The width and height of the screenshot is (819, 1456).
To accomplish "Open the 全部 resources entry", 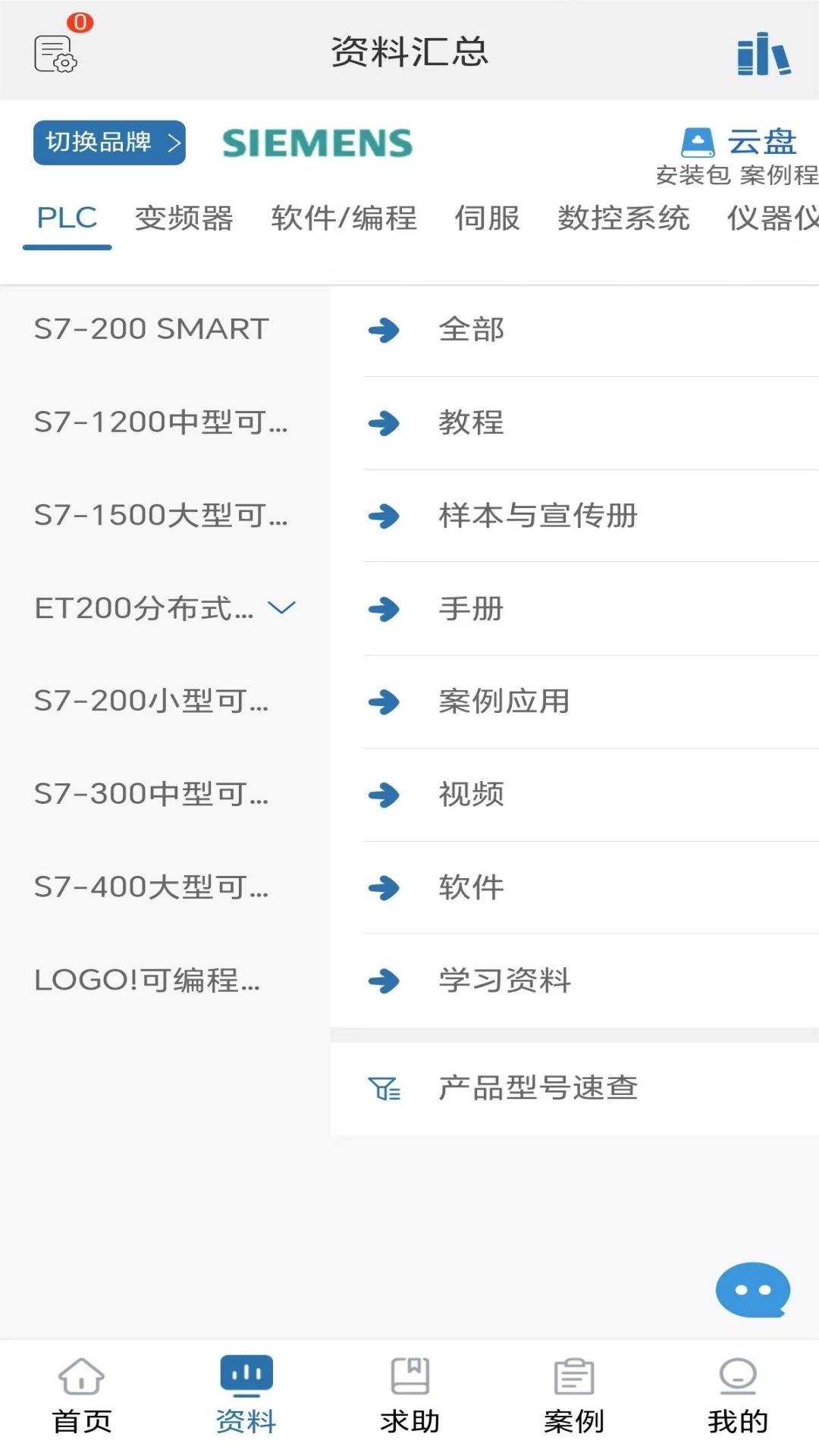I will click(x=470, y=329).
